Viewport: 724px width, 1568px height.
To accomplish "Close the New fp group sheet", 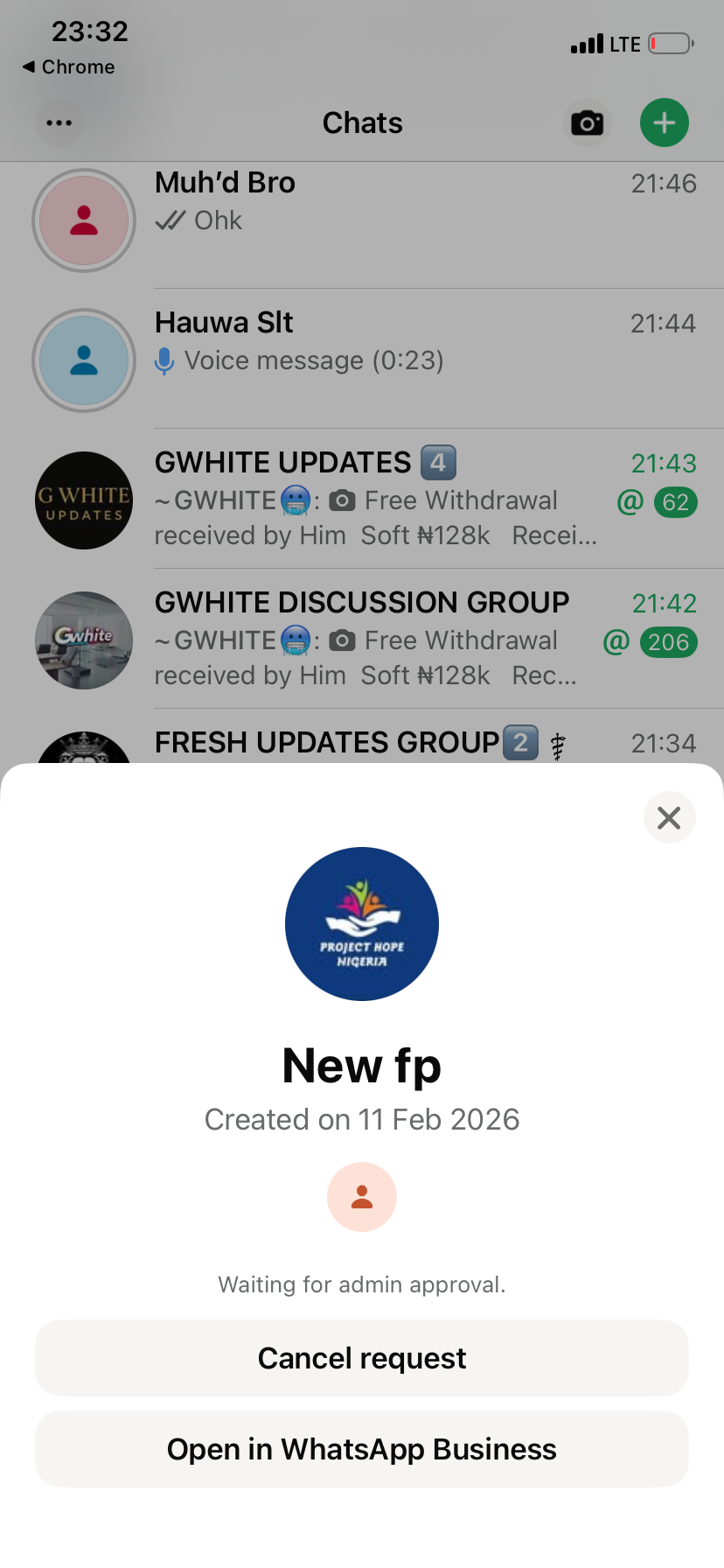I will [669, 817].
